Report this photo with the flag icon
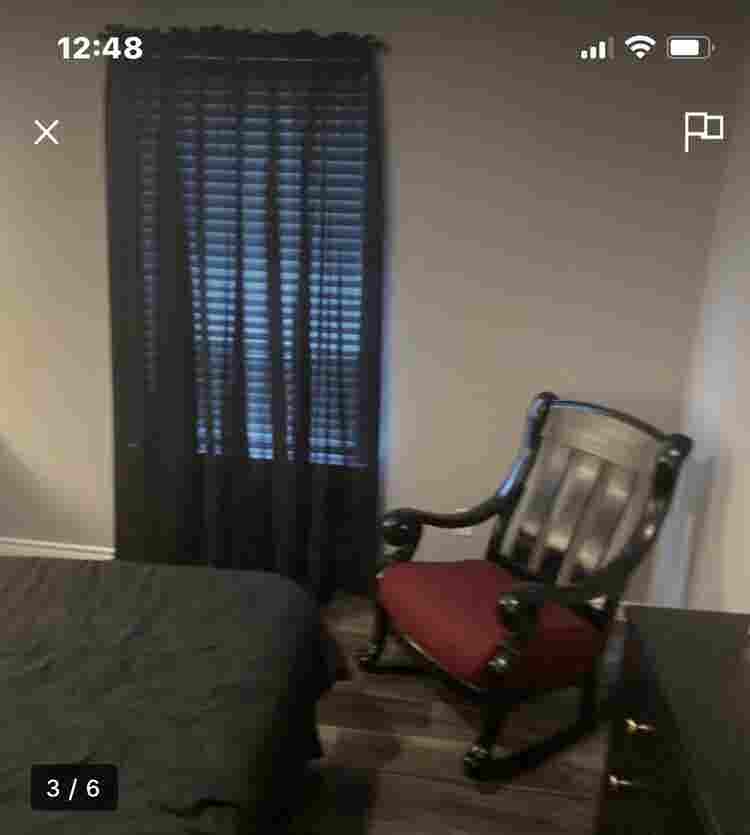 703,131
